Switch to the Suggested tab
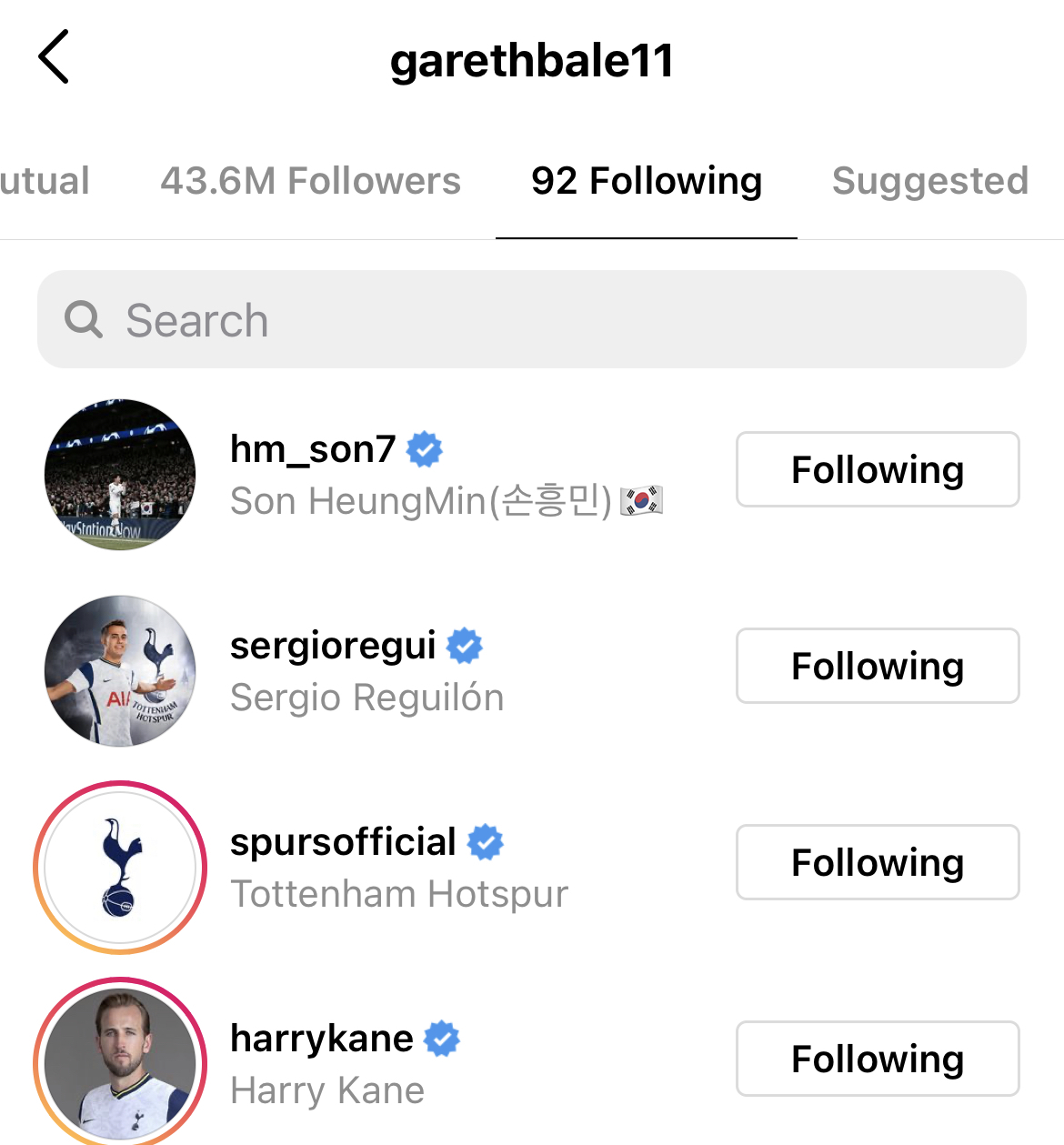The image size is (1064, 1145). [x=929, y=181]
